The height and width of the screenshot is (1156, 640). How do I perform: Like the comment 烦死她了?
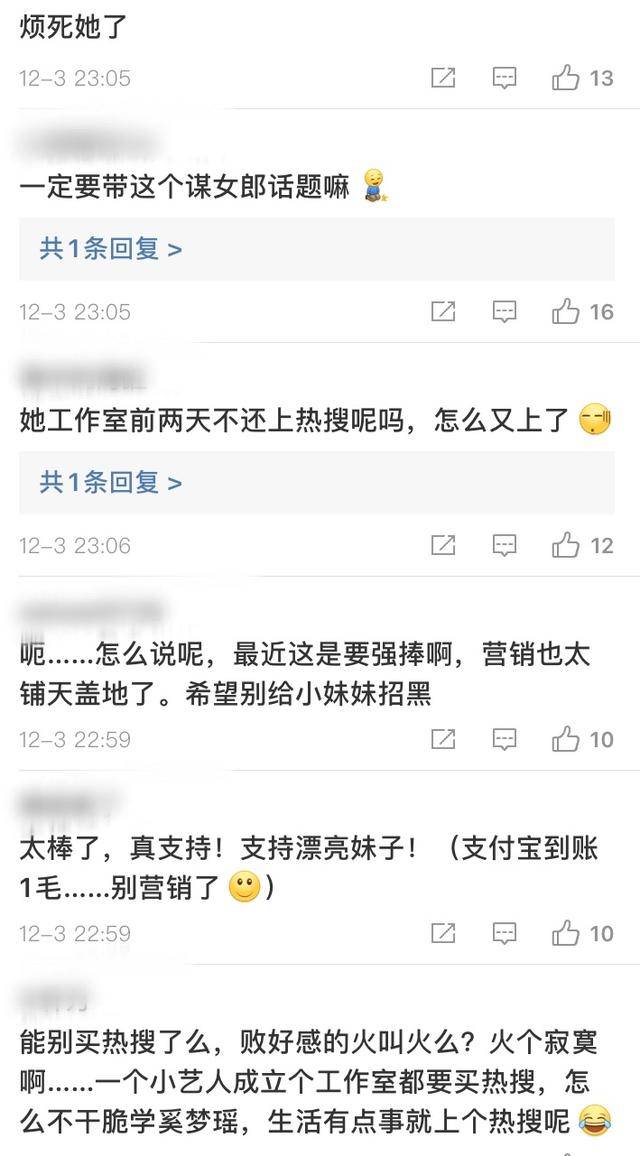tap(566, 78)
